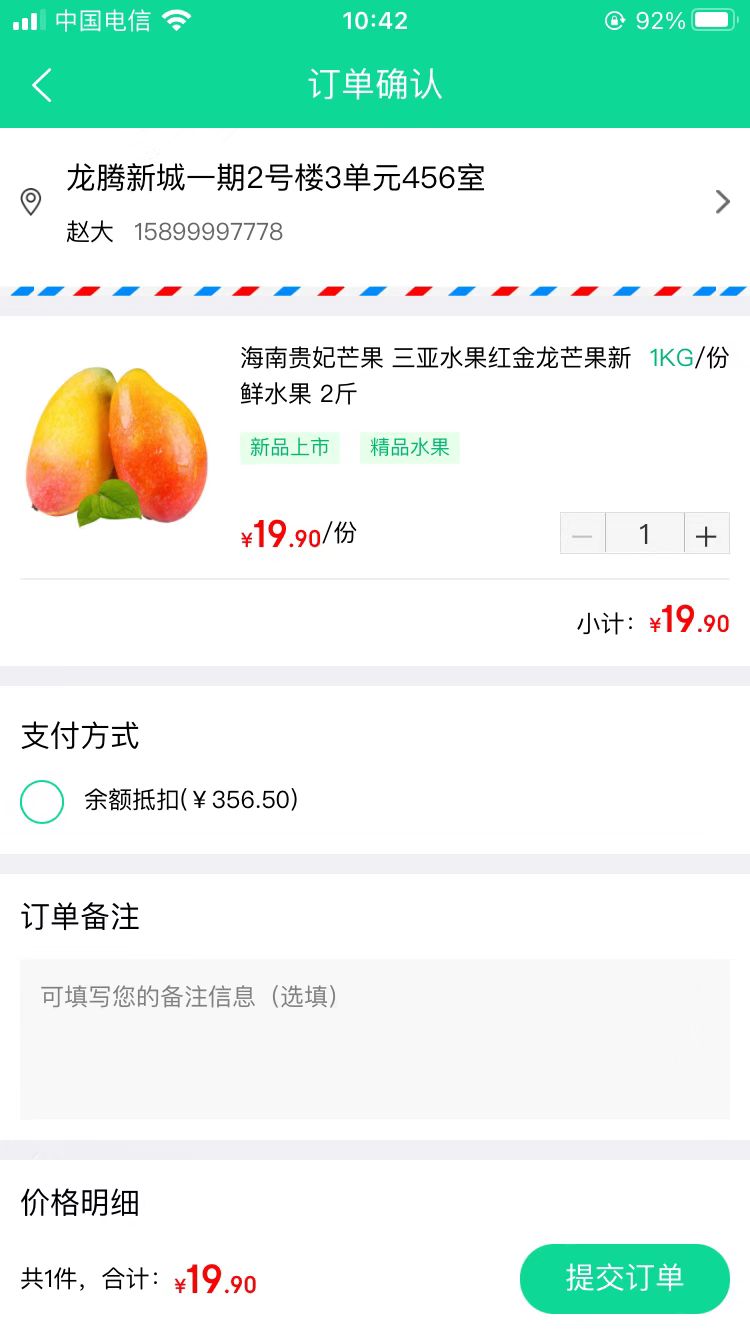750x1334 pixels.
Task: Click the location pin icon beside the address
Action: pyautogui.click(x=31, y=203)
